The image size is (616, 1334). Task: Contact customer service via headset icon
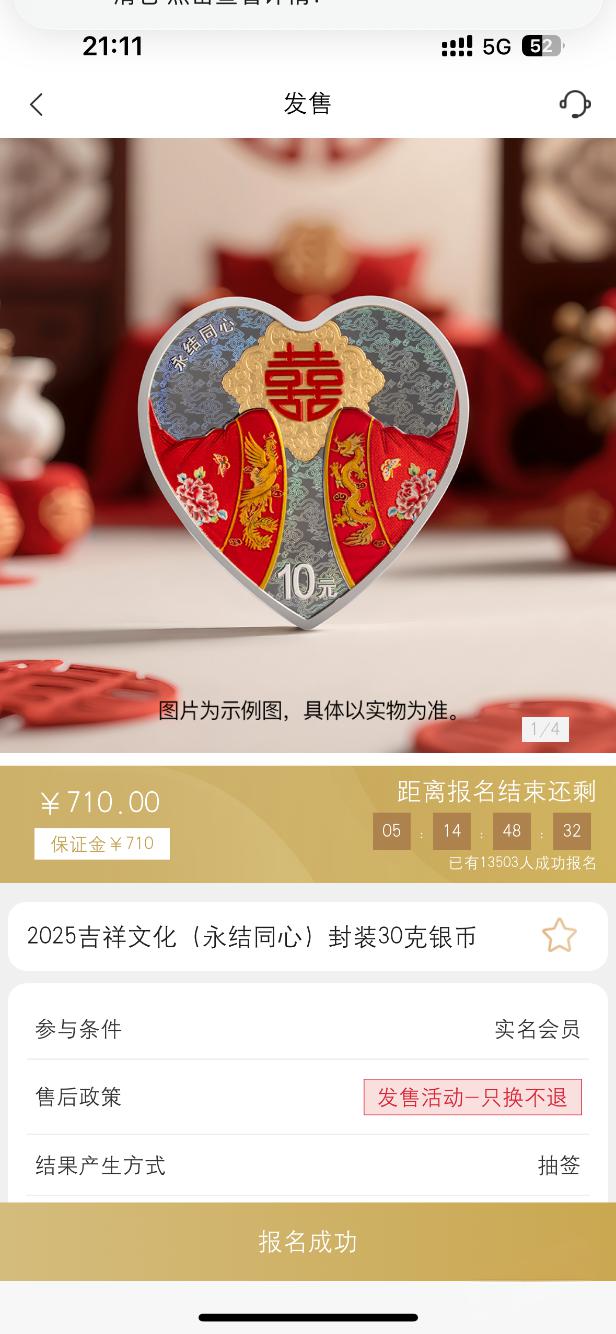tap(574, 104)
